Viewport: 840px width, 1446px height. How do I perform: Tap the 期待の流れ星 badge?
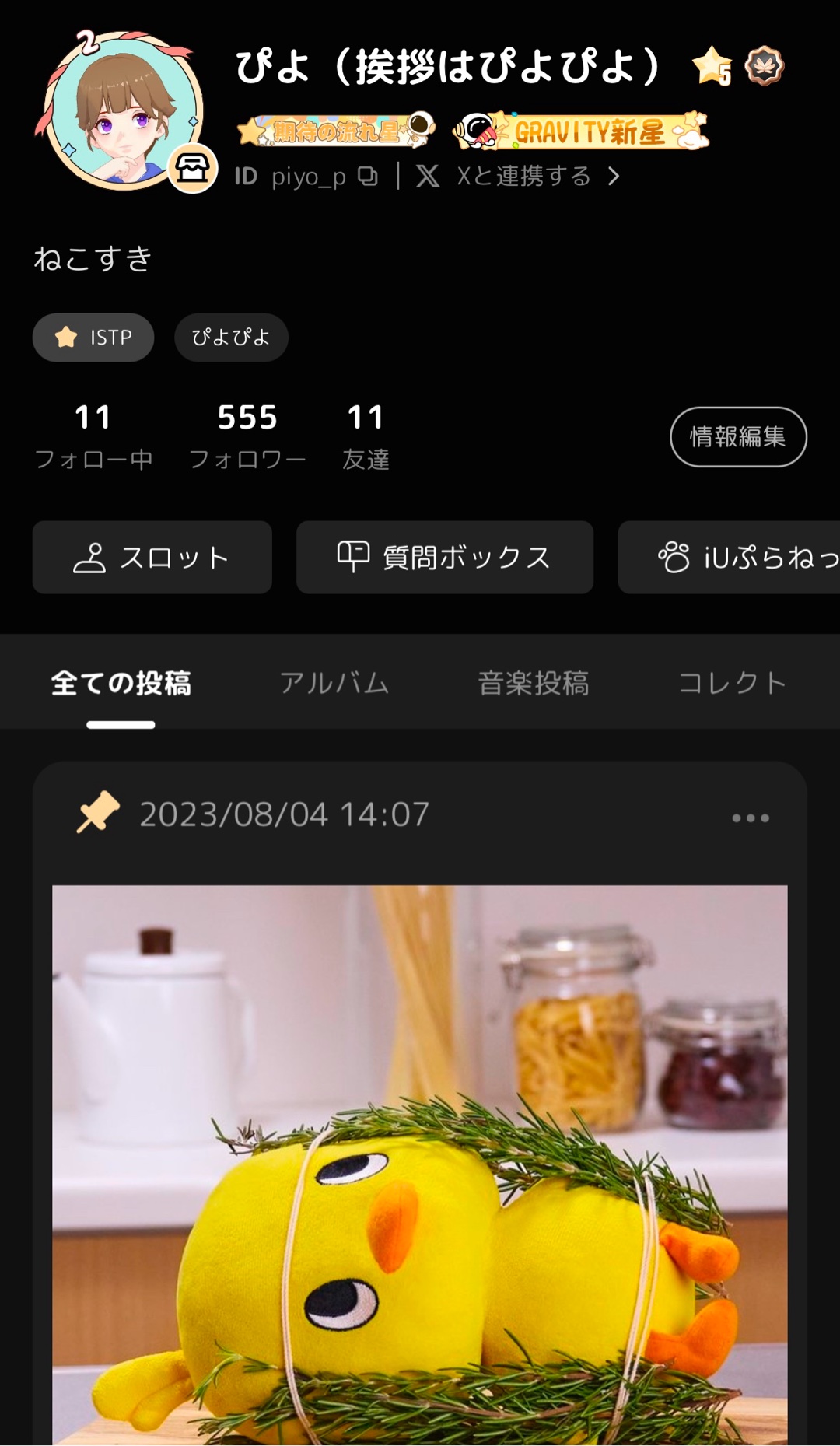(336, 131)
